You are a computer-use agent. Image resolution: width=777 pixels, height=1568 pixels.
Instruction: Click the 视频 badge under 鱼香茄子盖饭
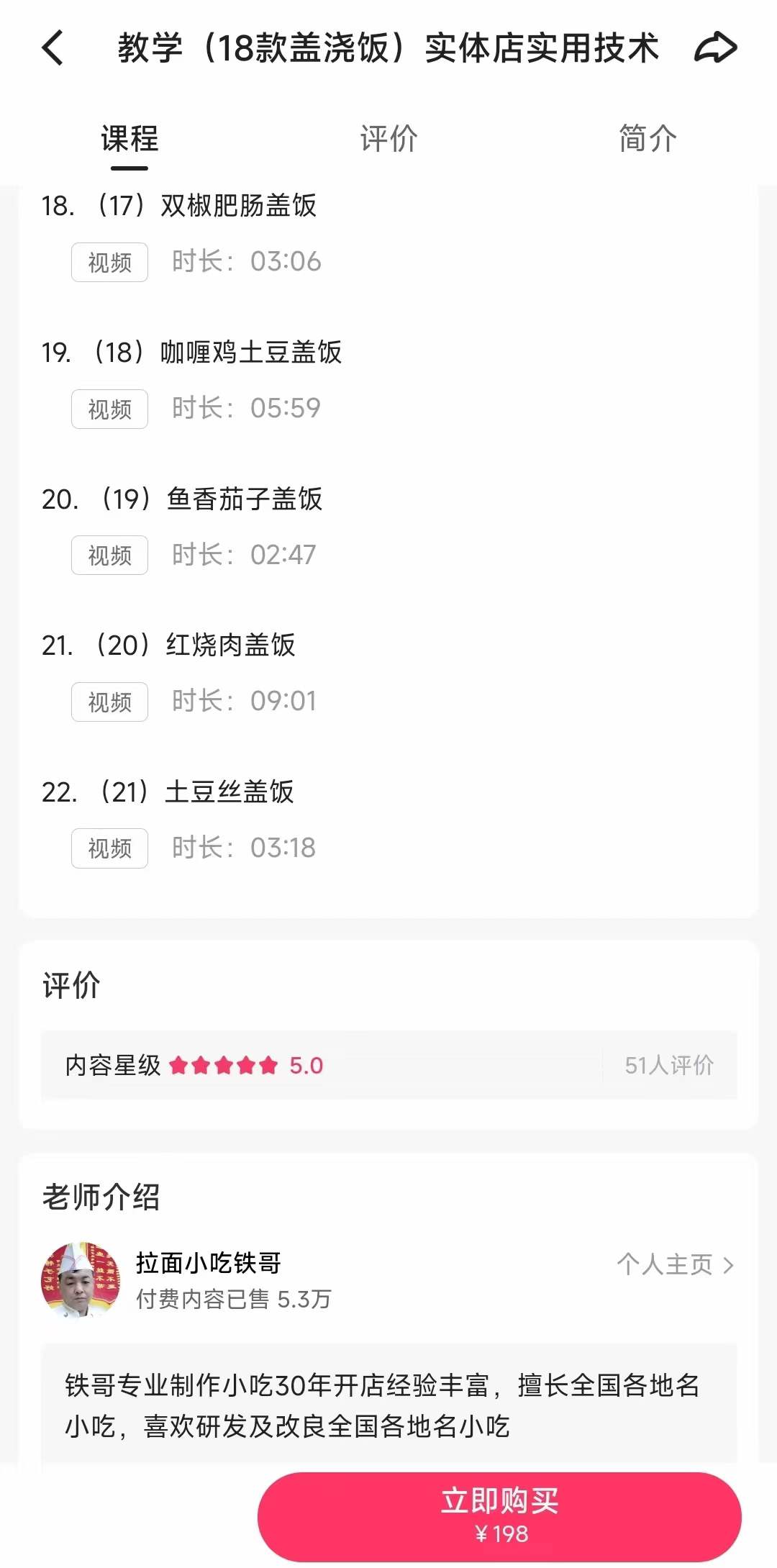(109, 556)
